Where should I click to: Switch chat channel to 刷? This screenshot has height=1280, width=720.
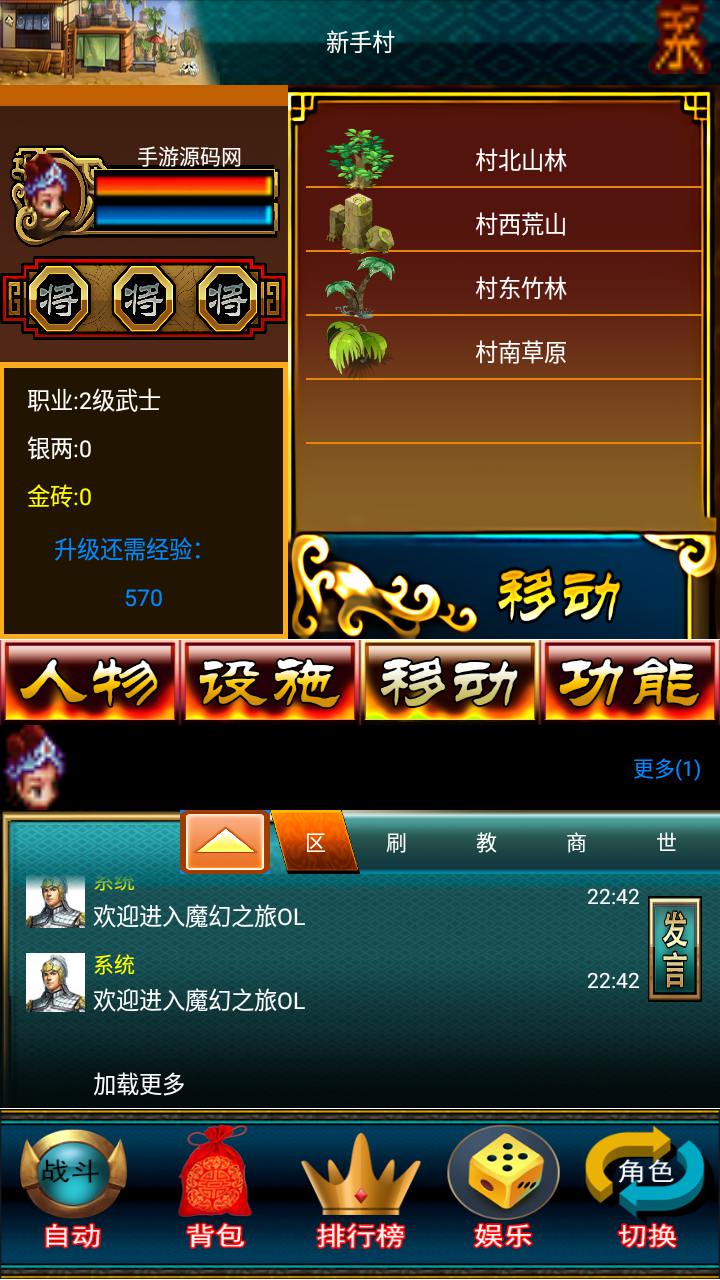(x=396, y=843)
